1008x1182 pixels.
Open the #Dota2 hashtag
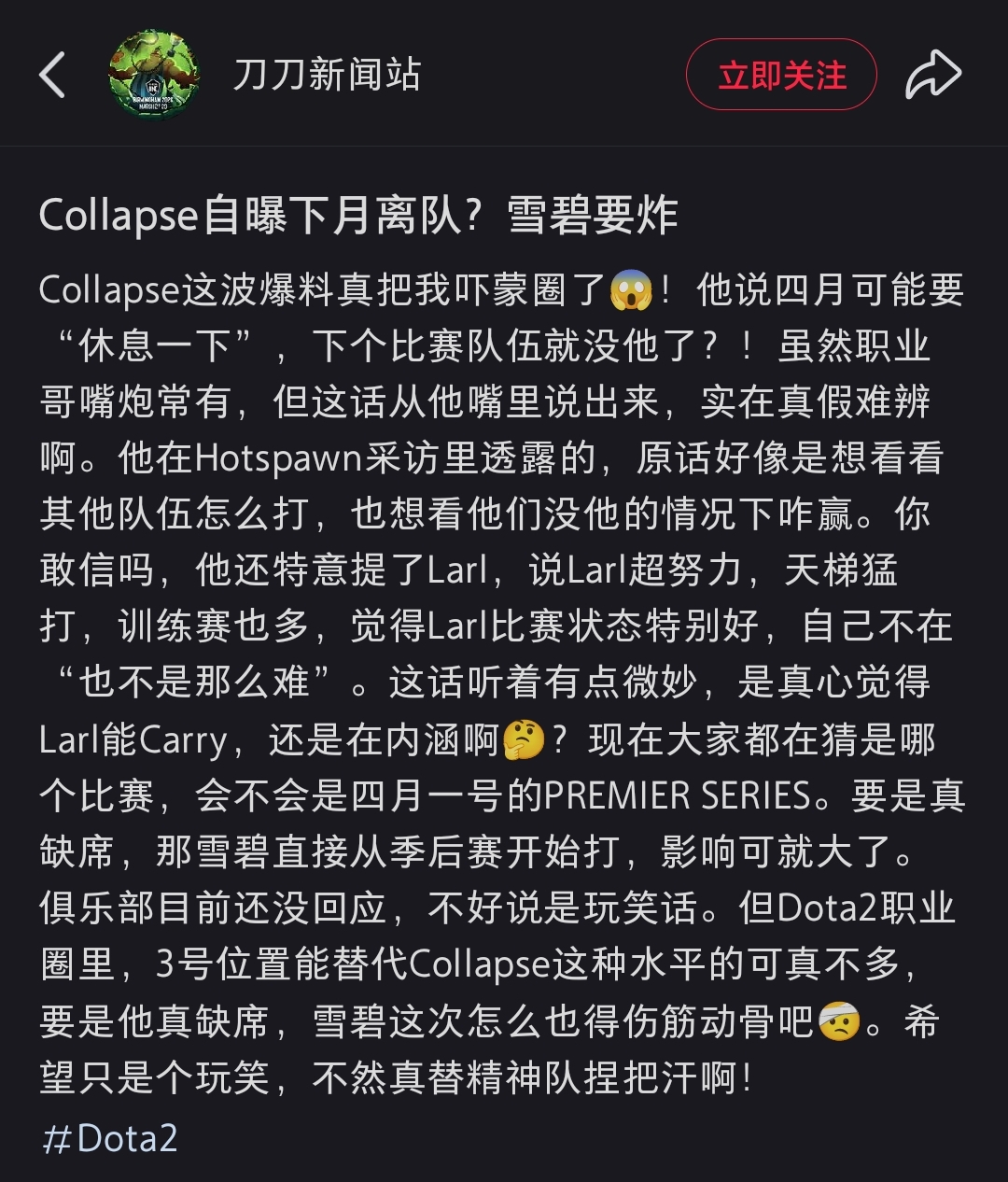pyautogui.click(x=110, y=1138)
